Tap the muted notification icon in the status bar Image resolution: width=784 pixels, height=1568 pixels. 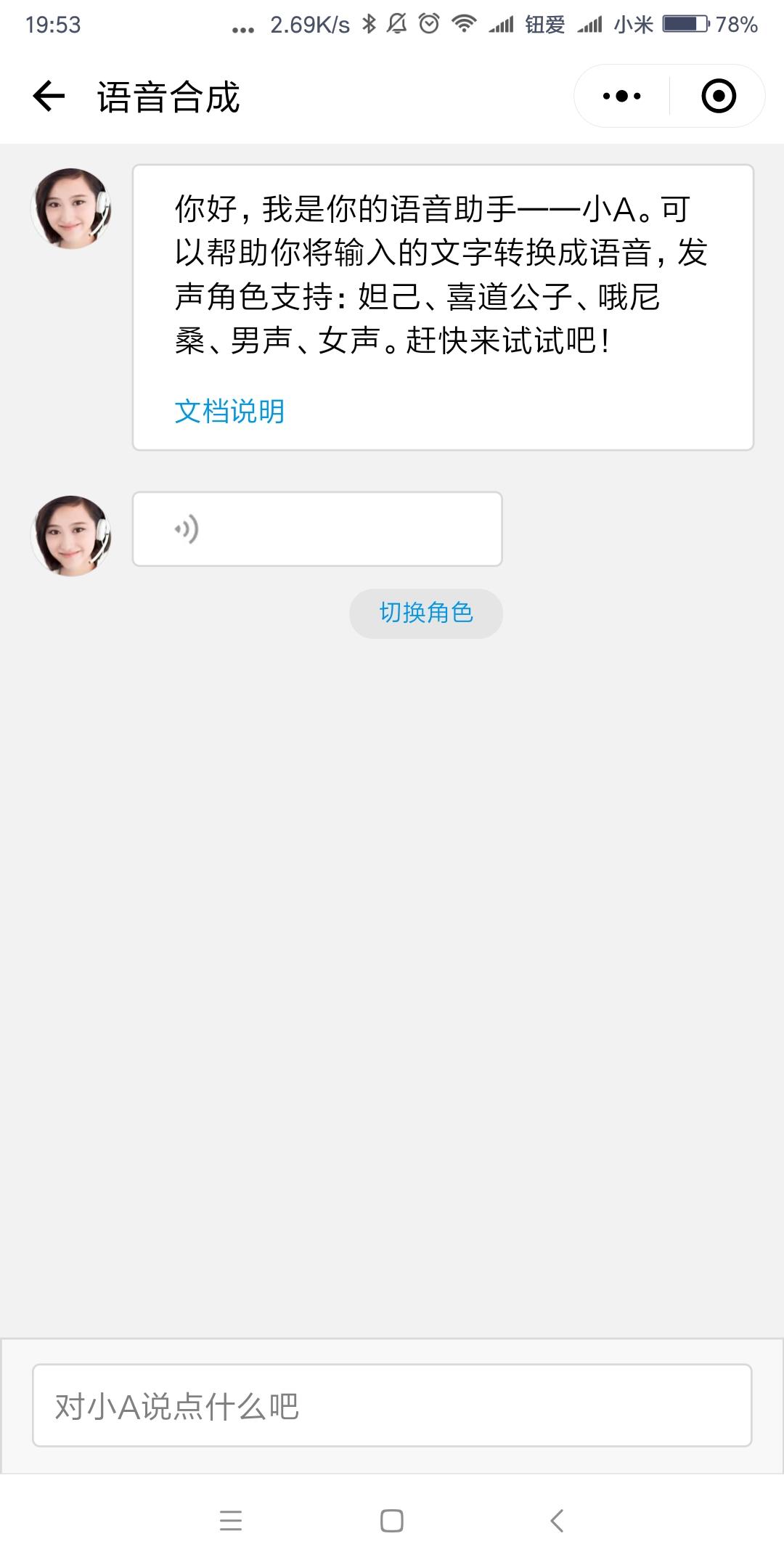pos(397,23)
